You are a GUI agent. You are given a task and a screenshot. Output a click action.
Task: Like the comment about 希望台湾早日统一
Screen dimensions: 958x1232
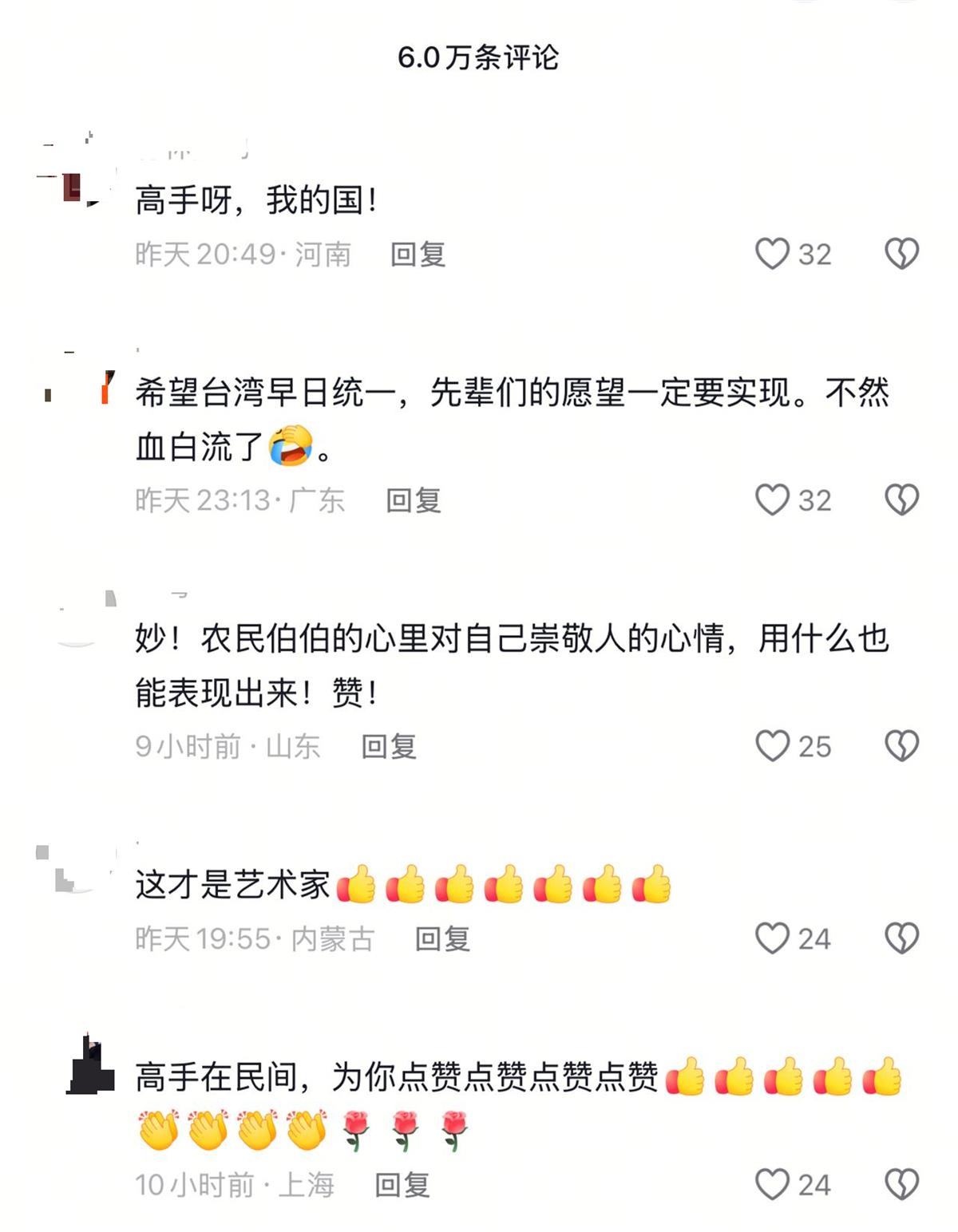click(772, 500)
